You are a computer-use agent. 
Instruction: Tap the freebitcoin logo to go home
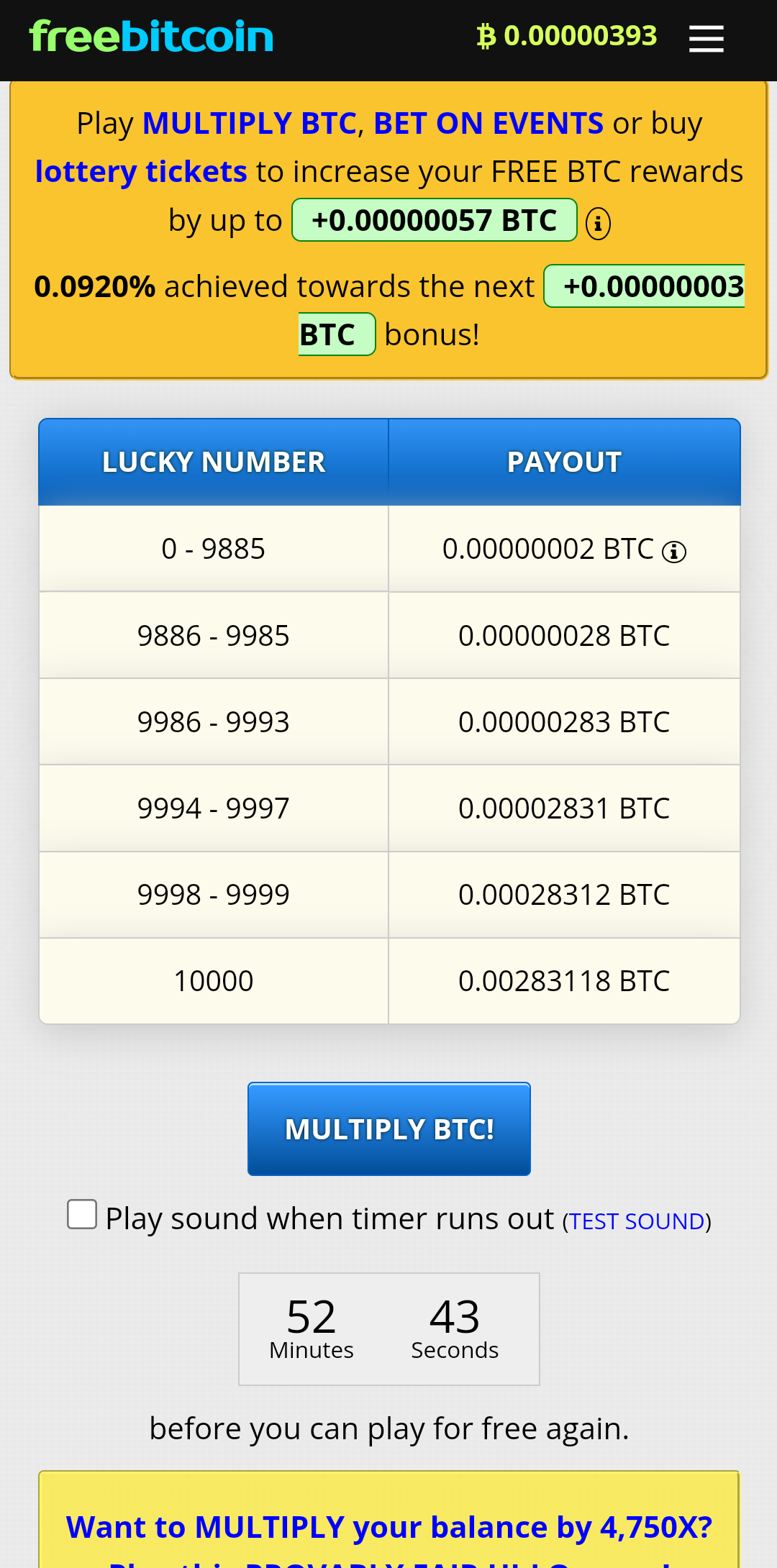click(151, 37)
